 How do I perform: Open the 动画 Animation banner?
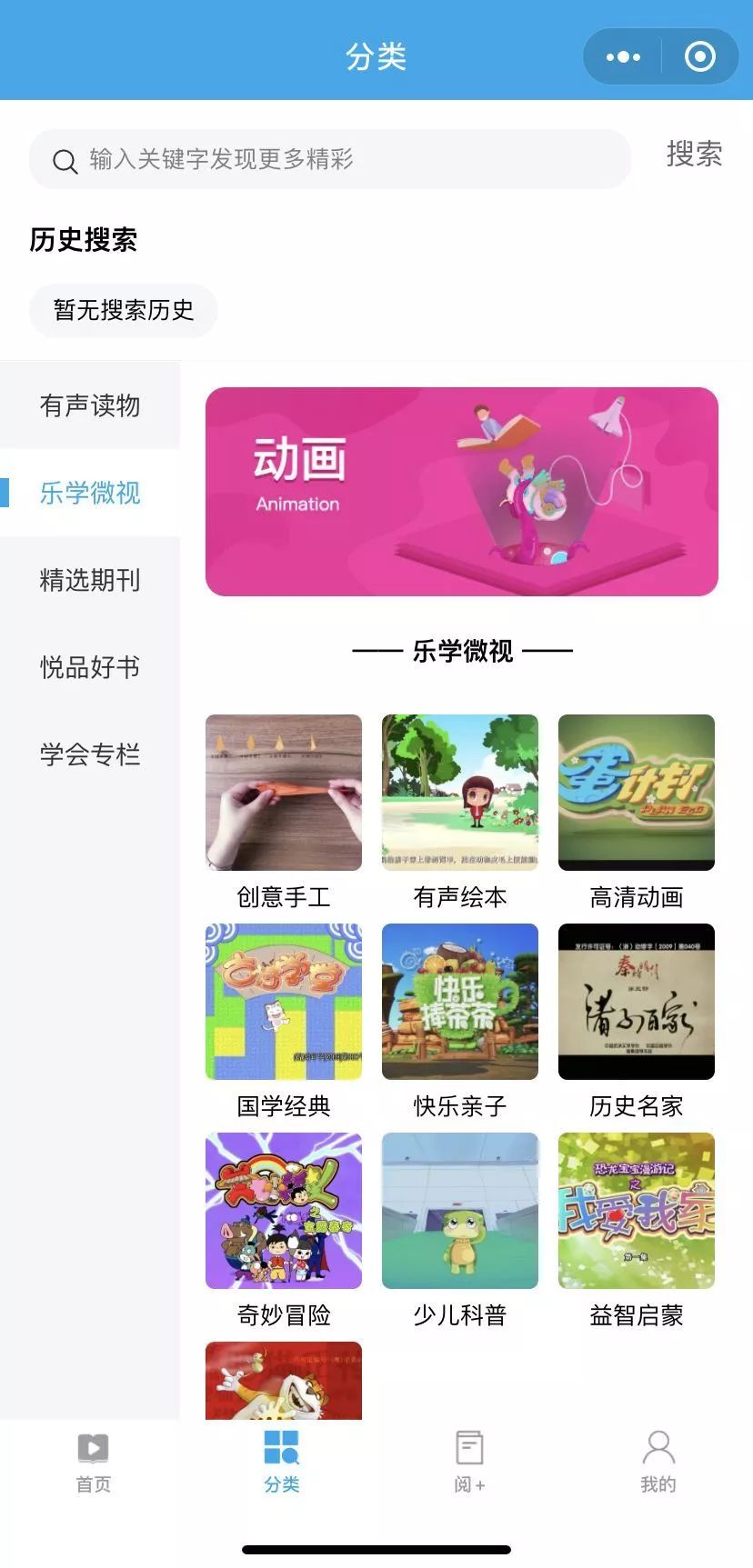(462, 492)
